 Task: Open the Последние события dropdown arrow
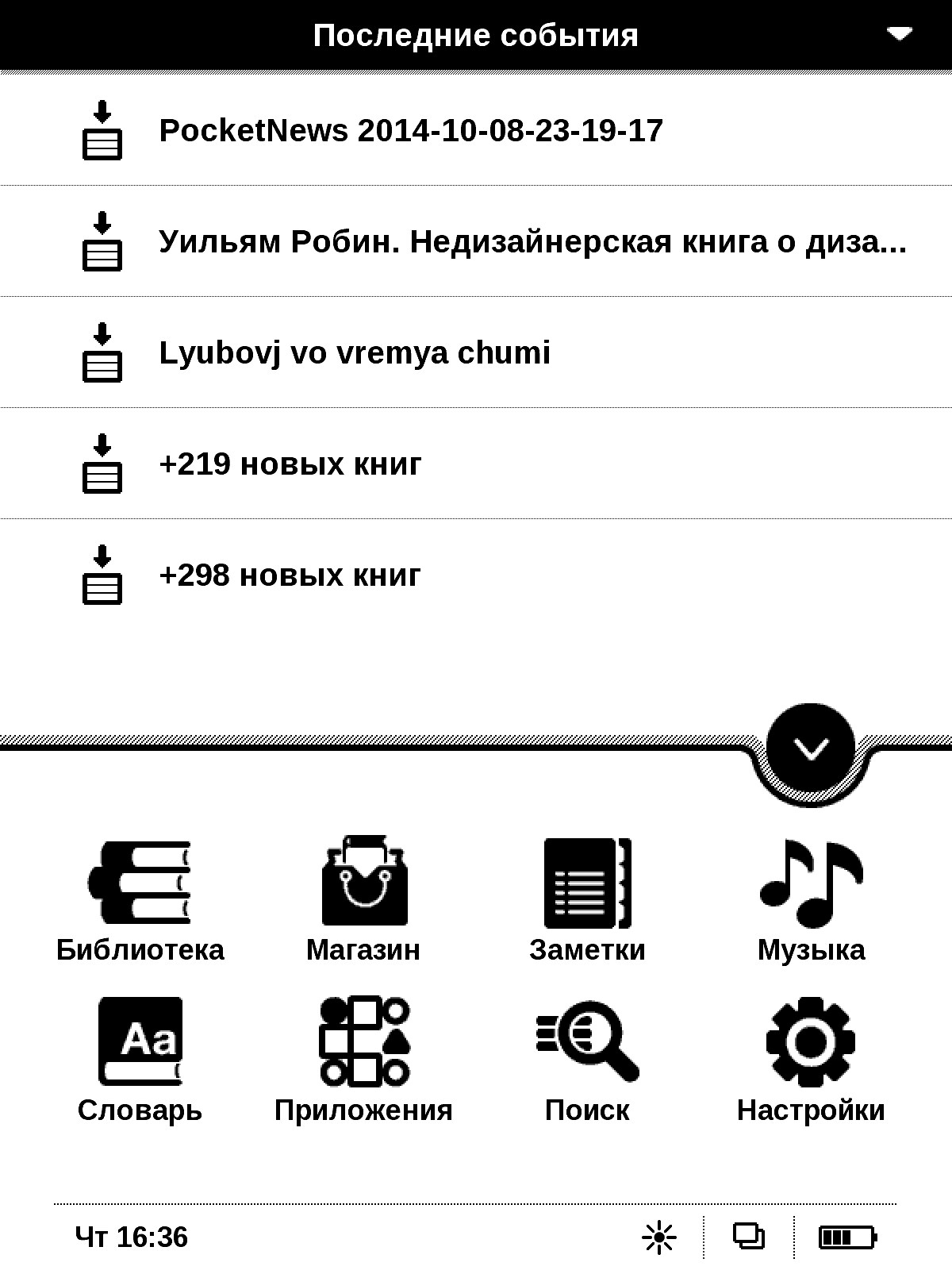pyautogui.click(x=899, y=34)
